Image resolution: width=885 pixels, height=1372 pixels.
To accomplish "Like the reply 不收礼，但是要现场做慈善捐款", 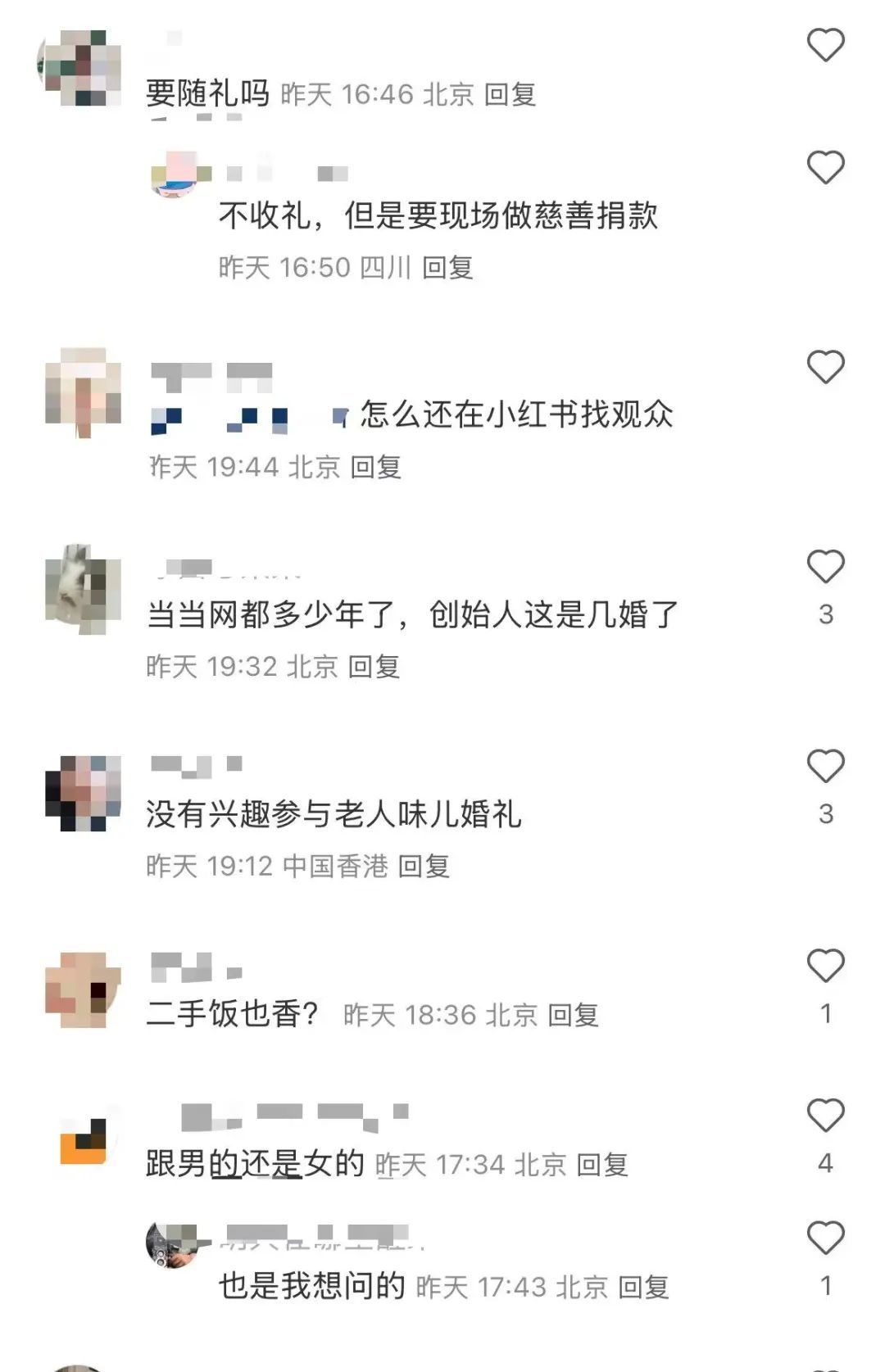I will pos(825,168).
